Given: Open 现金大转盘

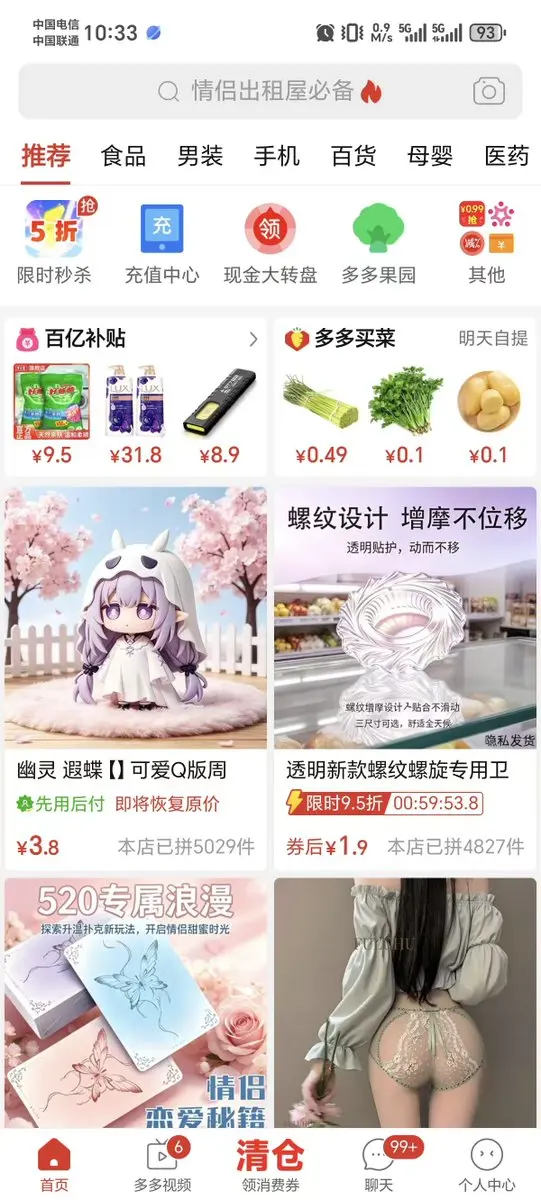Looking at the screenshot, I should coord(270,241).
